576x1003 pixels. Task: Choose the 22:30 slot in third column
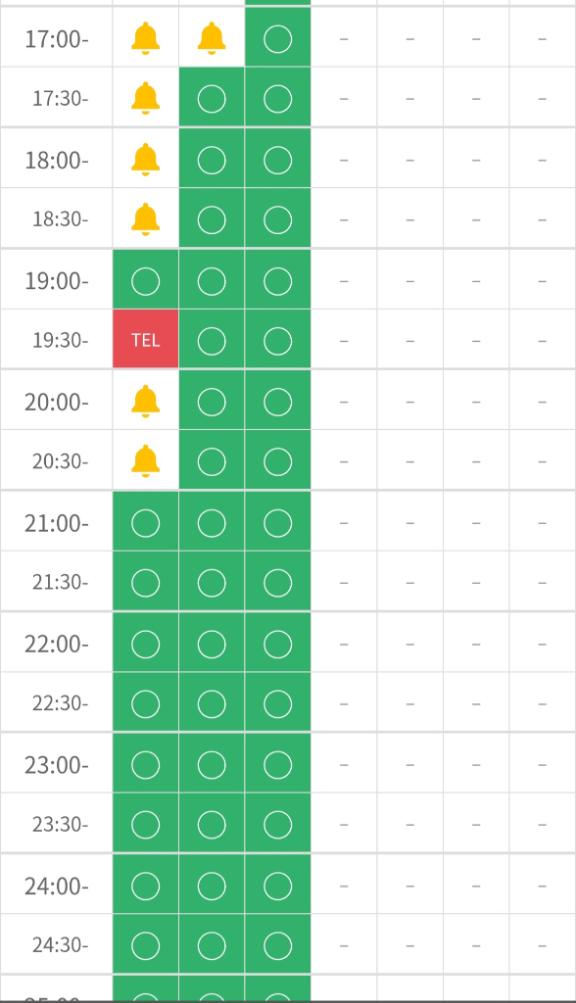pos(278,703)
